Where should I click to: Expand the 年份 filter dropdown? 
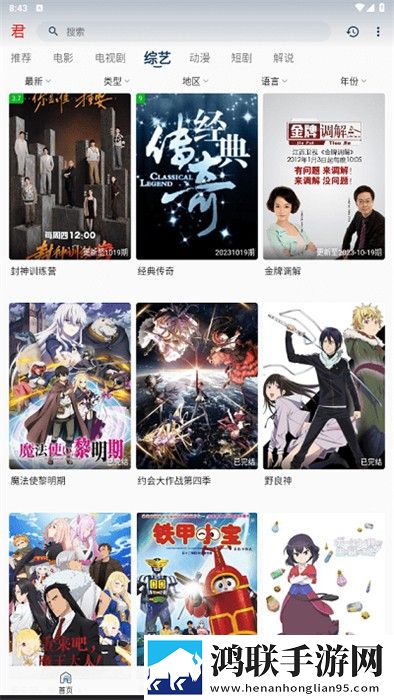[x=353, y=81]
